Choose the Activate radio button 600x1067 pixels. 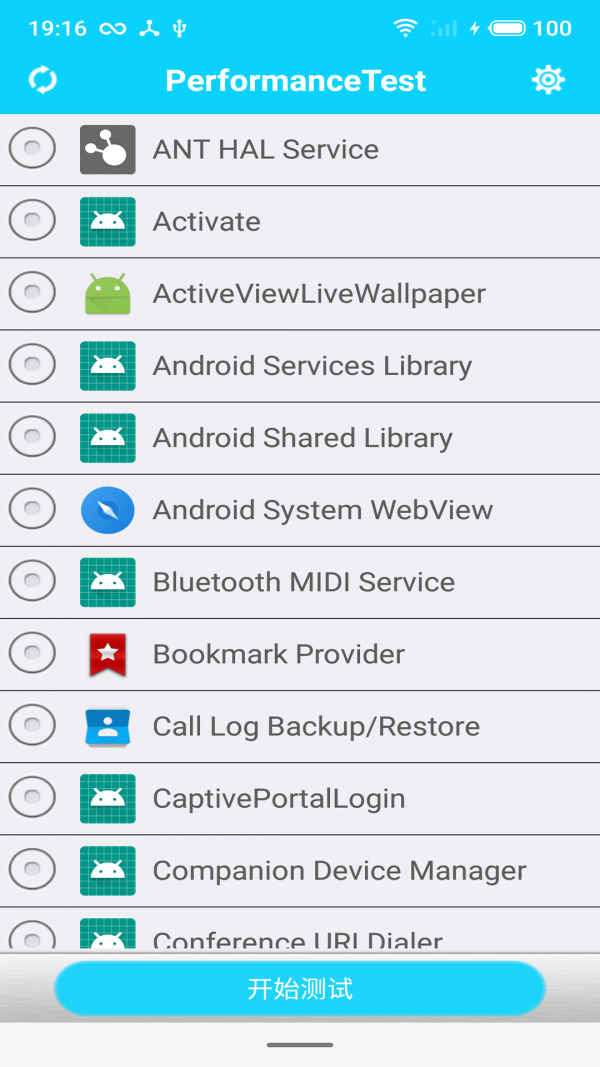(32, 221)
